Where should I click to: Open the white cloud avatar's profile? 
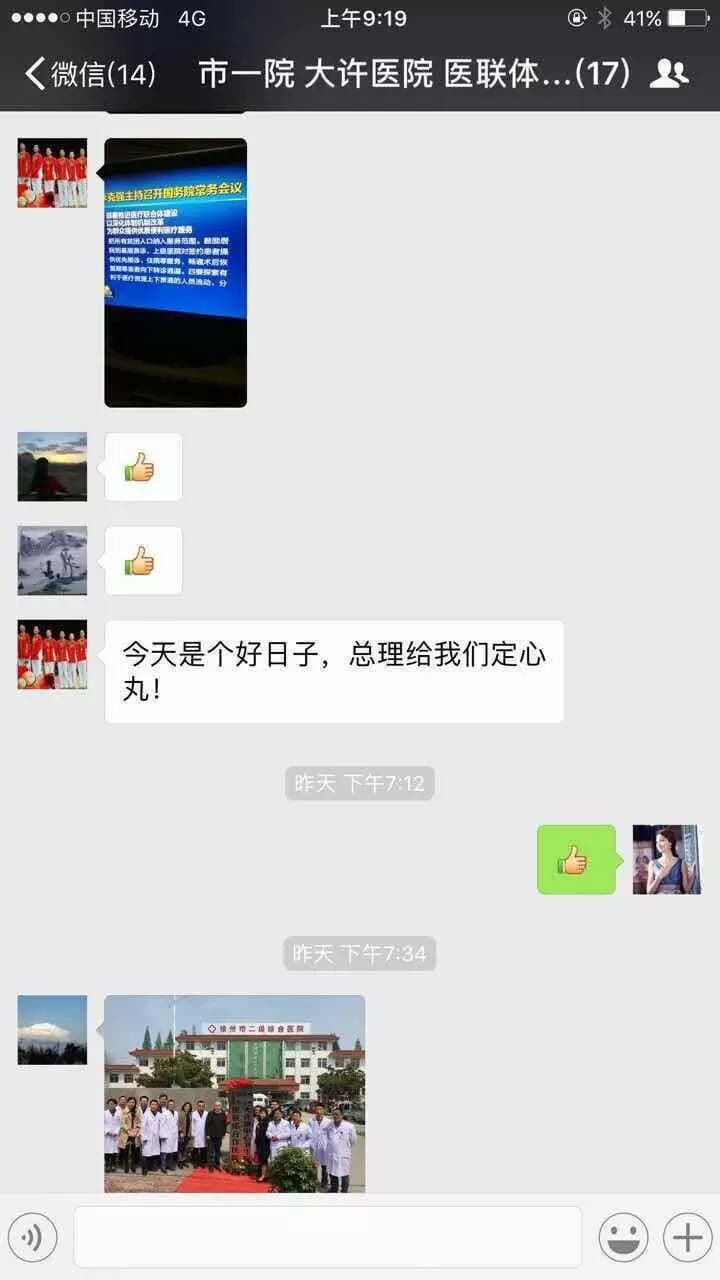(52, 1029)
